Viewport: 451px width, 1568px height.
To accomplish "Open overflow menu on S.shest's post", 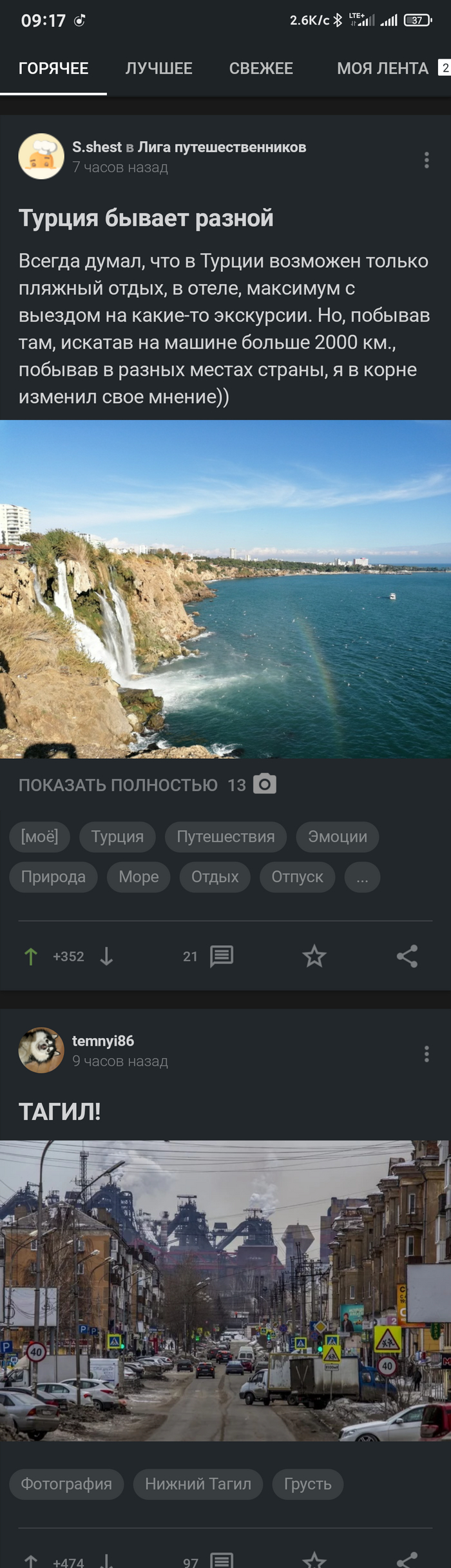I will pyautogui.click(x=427, y=160).
